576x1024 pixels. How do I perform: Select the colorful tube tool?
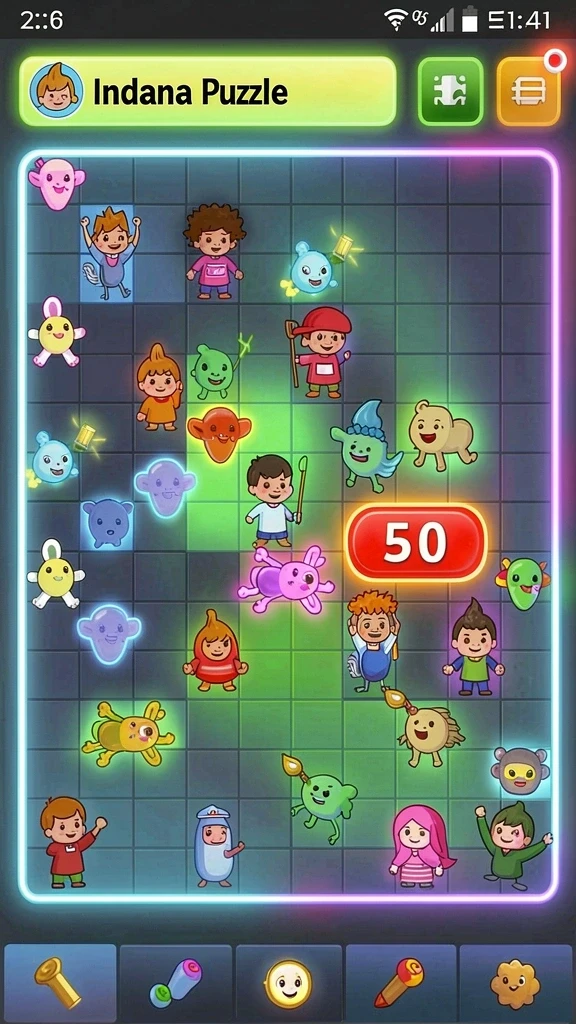click(x=176, y=983)
